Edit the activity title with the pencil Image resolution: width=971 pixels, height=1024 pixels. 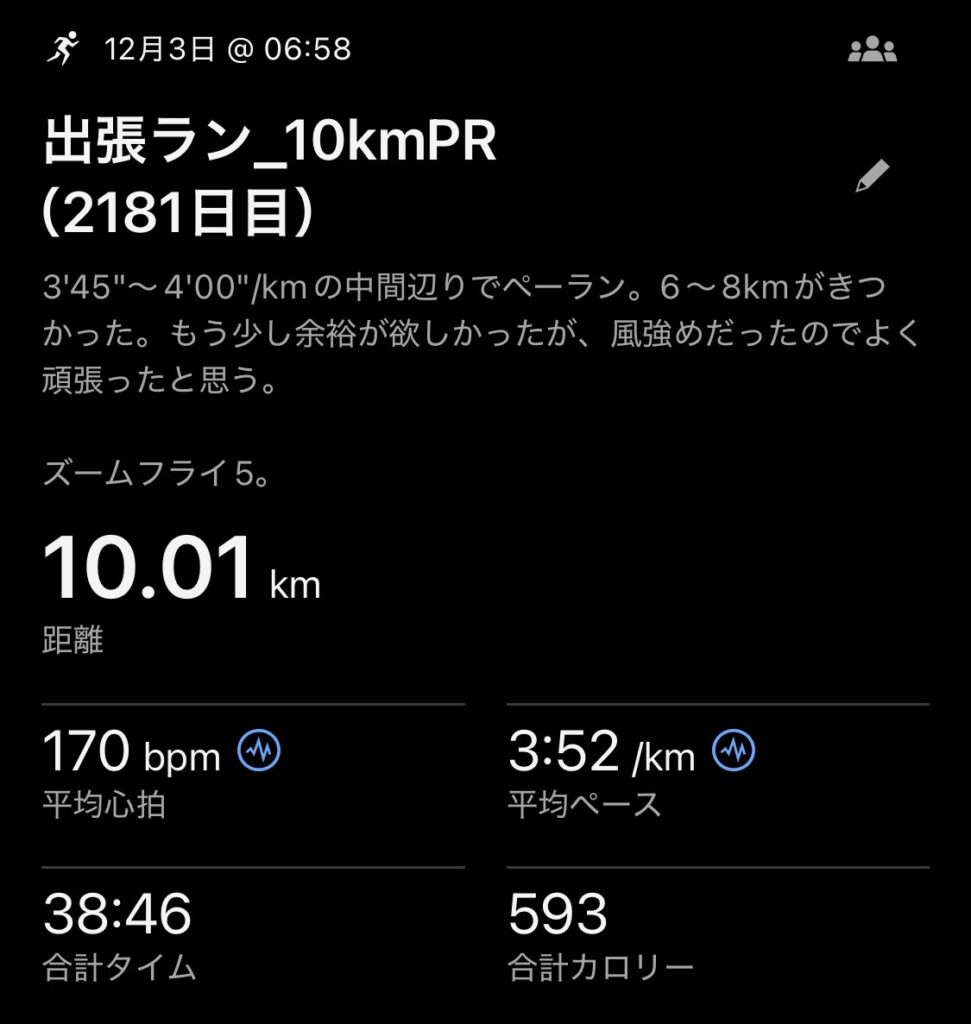click(x=872, y=176)
